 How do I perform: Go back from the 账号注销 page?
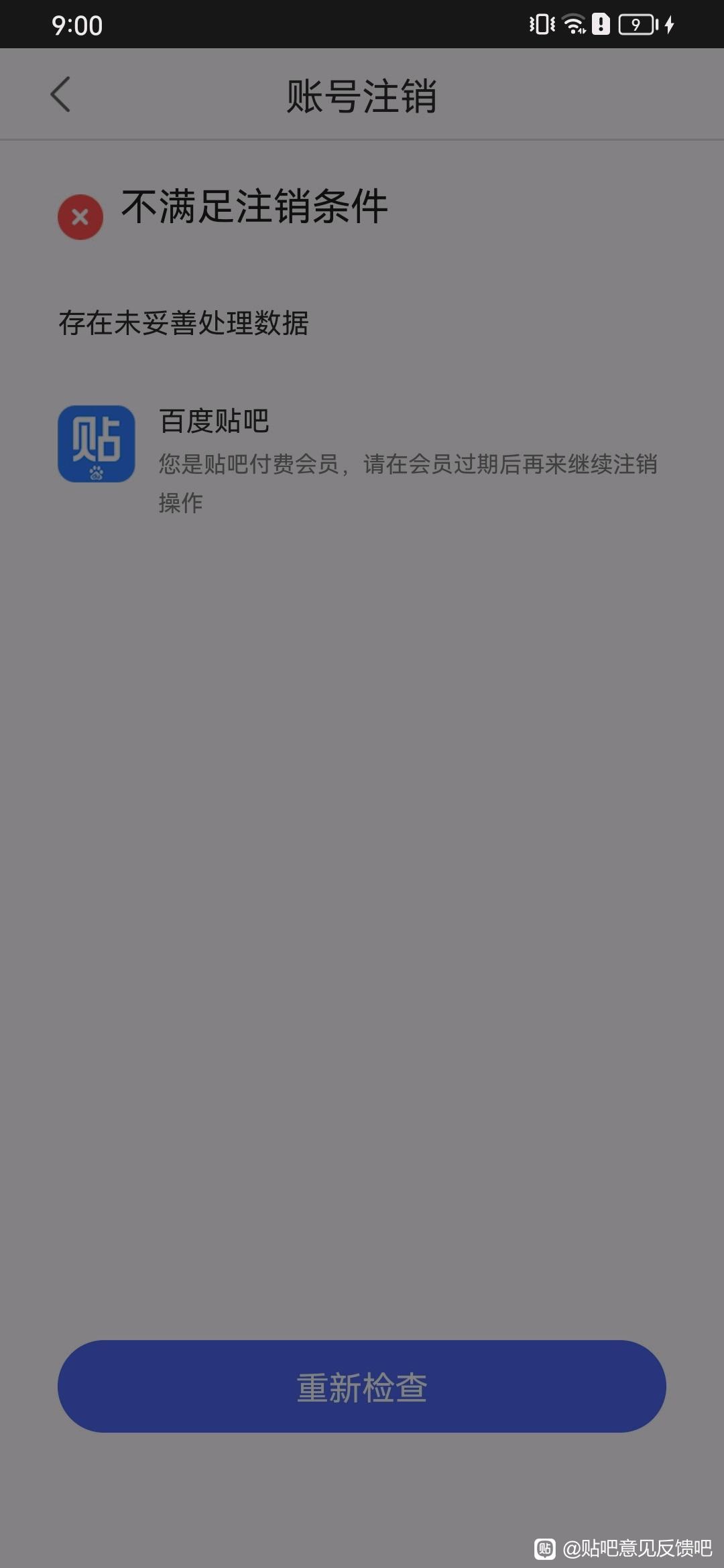pos(60,94)
